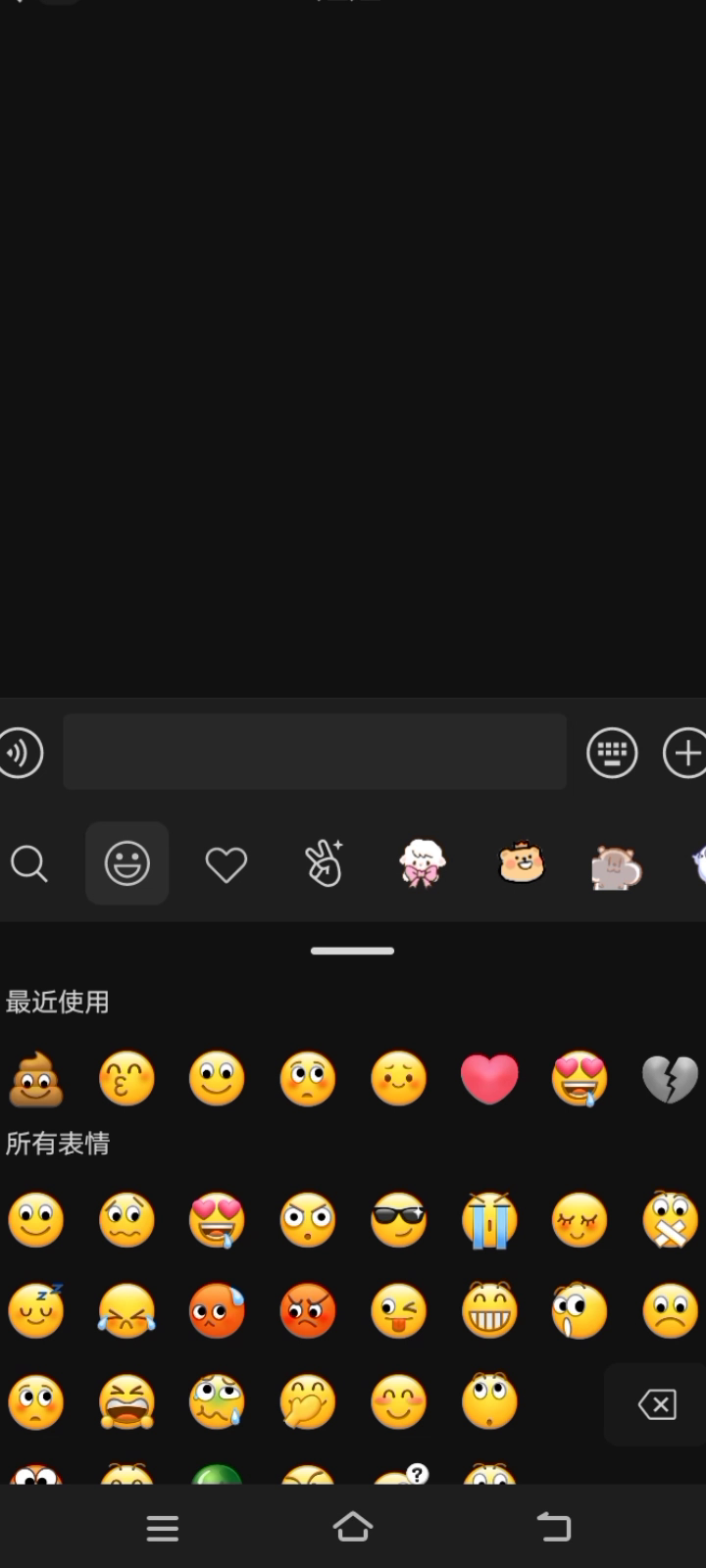Screen dimensions: 706x1568
Task: Go to home via navigation bar
Action: pyautogui.click(x=353, y=1527)
